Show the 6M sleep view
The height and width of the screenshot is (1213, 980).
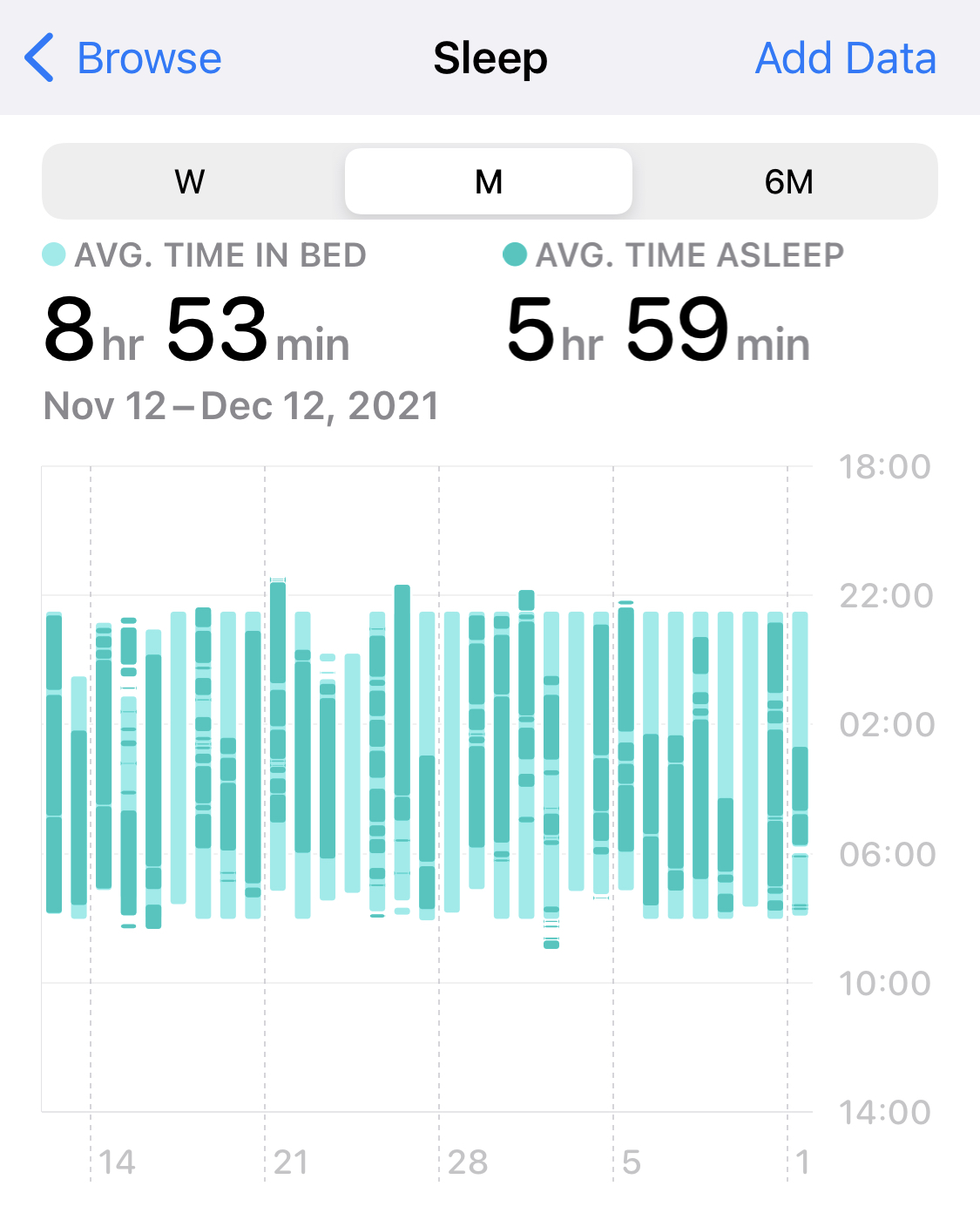pyautogui.click(x=788, y=182)
